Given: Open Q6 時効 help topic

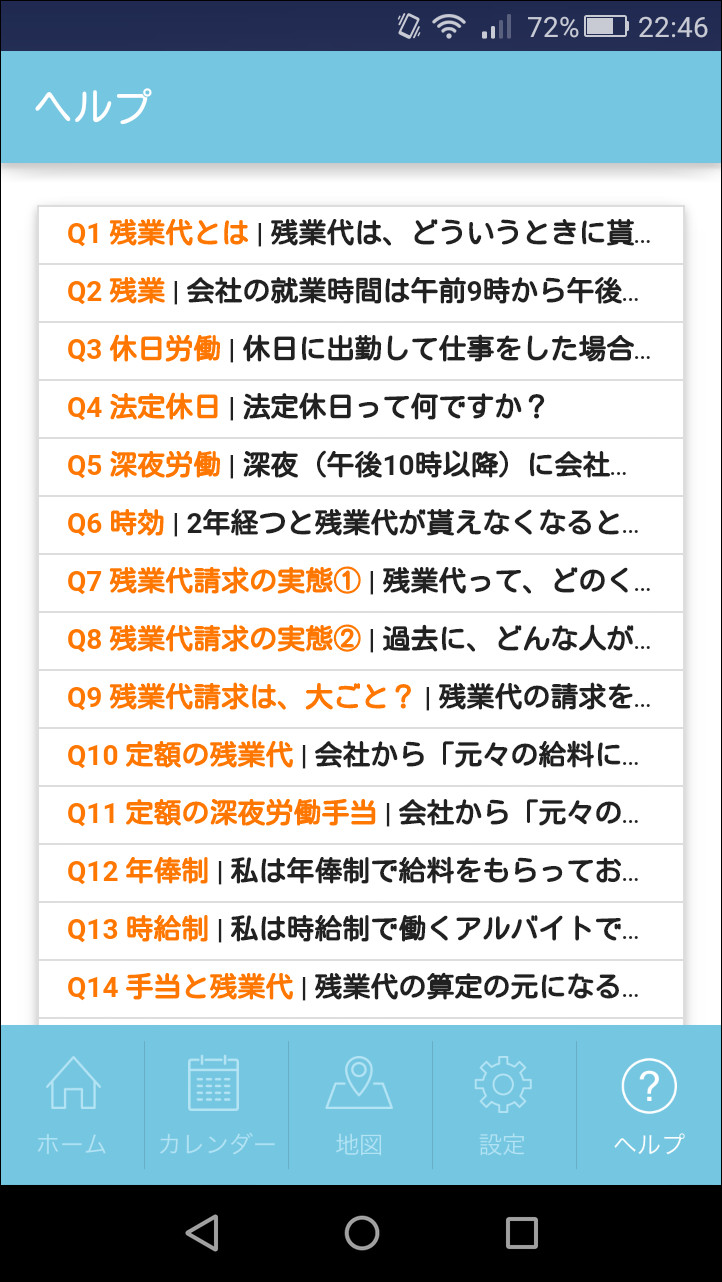Looking at the screenshot, I should pyautogui.click(x=360, y=525).
